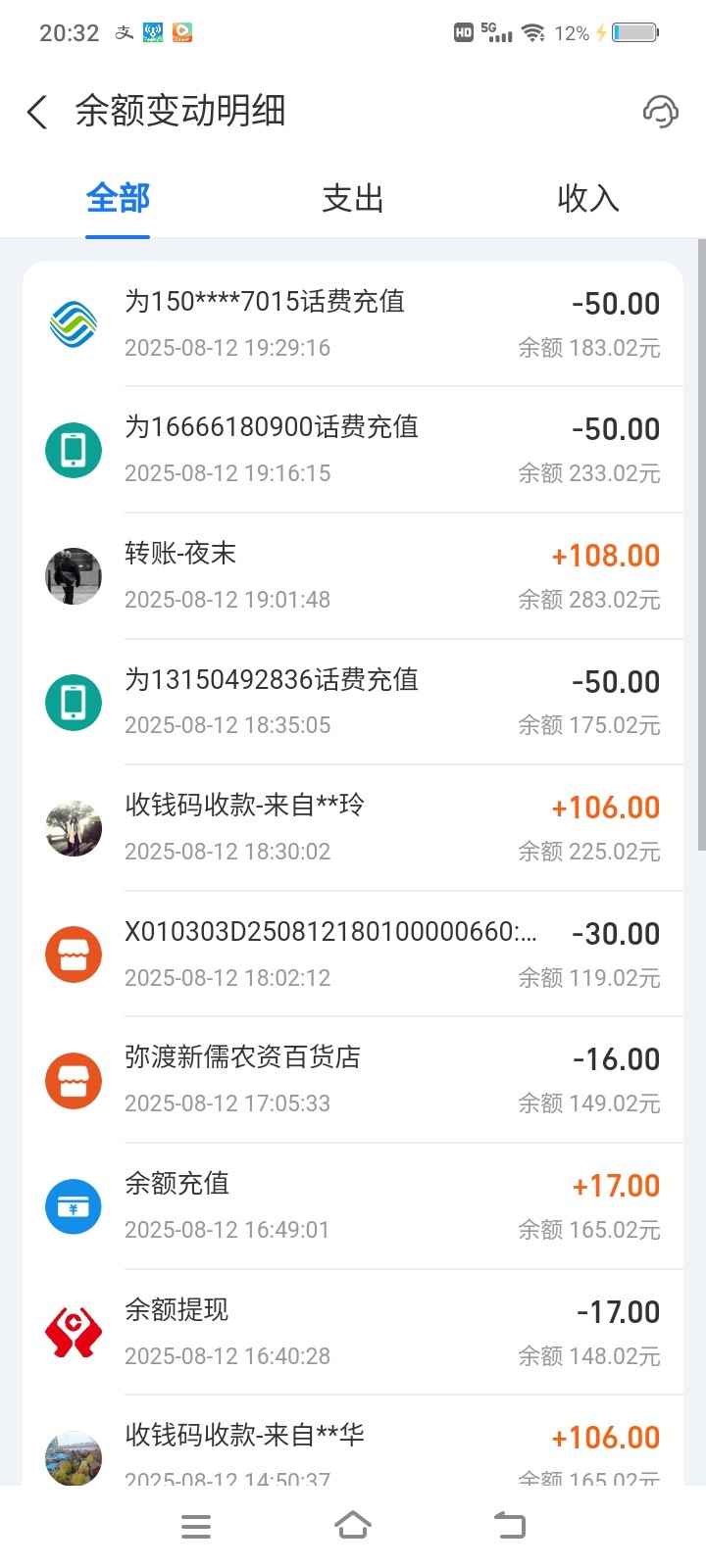View the 转账-夜末 transaction
This screenshot has height=1568, width=706.
[x=353, y=576]
